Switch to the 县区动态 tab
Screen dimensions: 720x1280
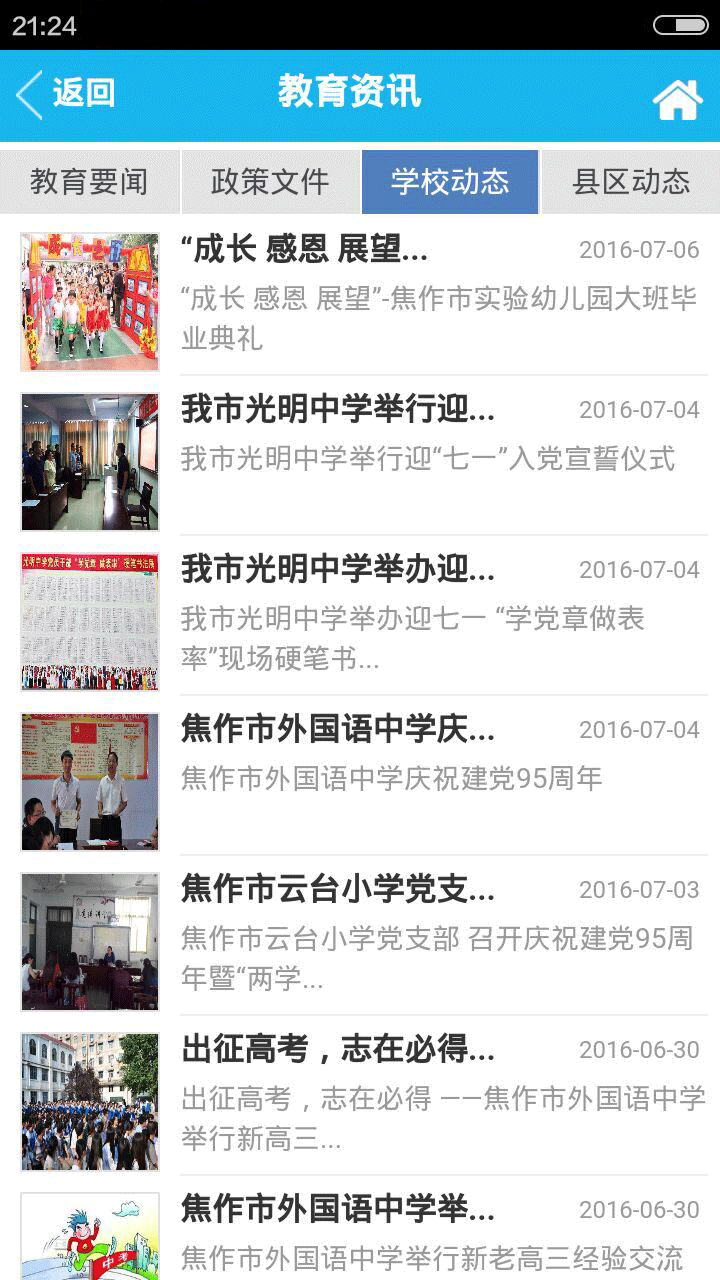pos(631,181)
